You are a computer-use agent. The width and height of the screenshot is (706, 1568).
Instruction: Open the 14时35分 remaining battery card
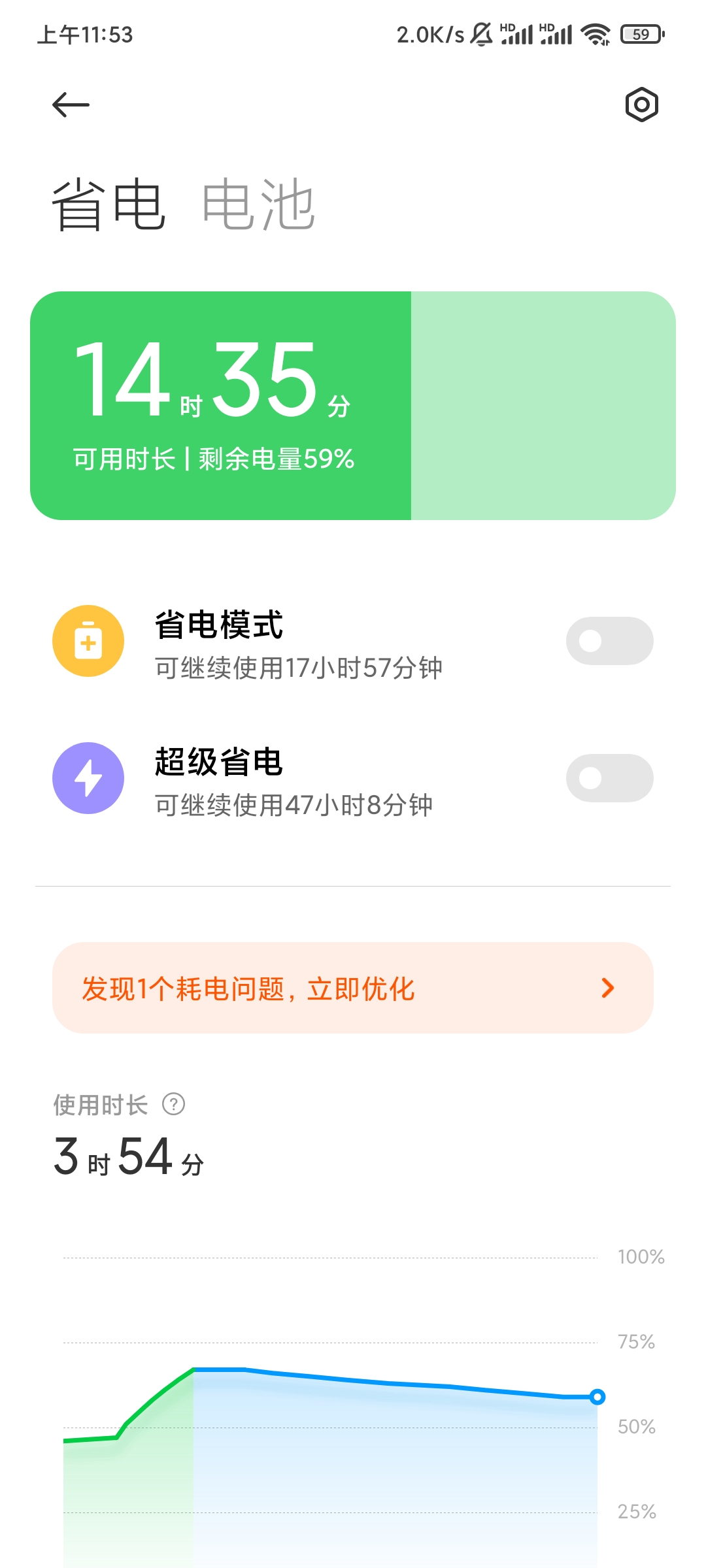tap(353, 406)
